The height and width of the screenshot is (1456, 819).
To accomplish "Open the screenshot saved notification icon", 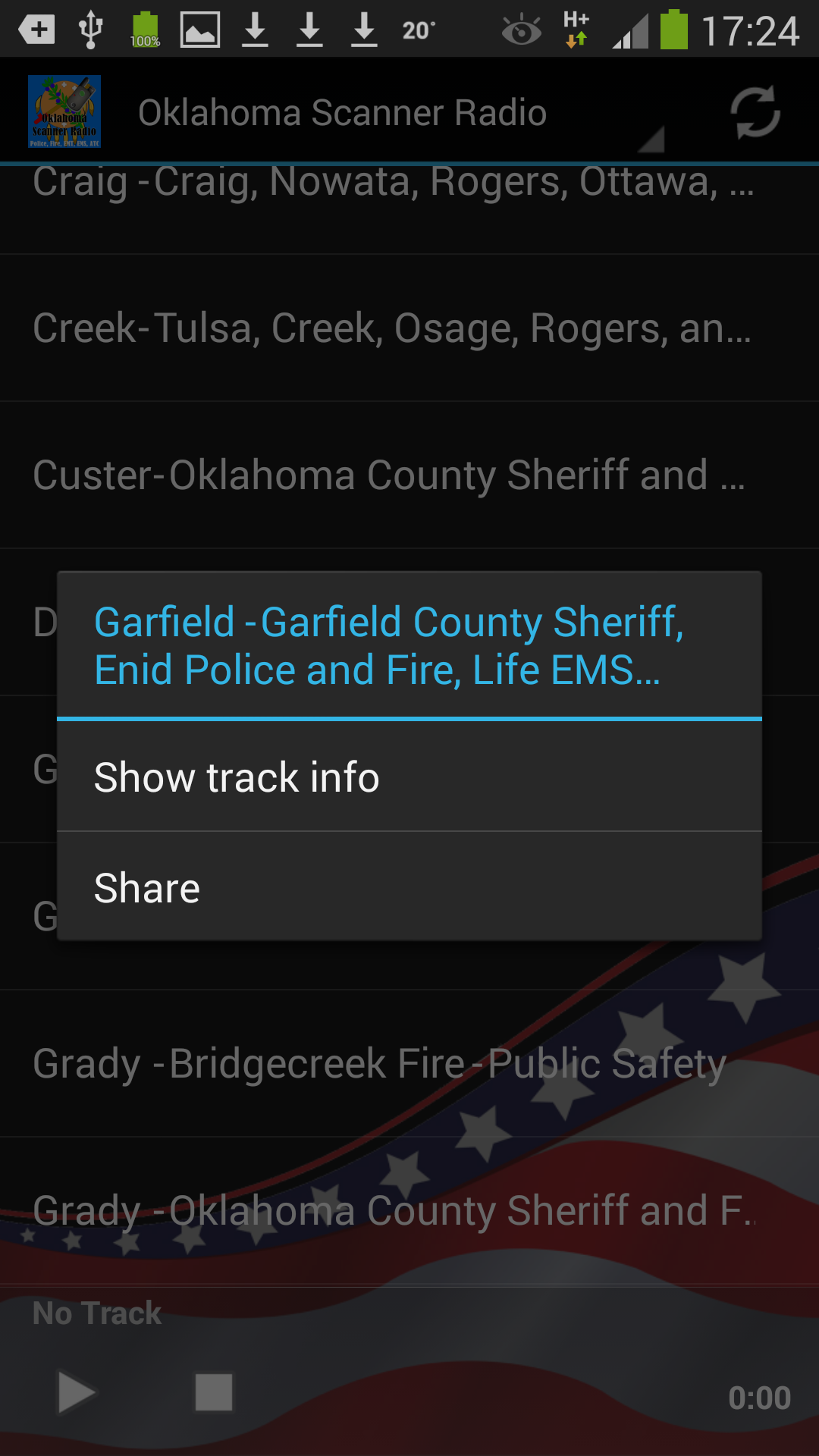I will click(199, 28).
